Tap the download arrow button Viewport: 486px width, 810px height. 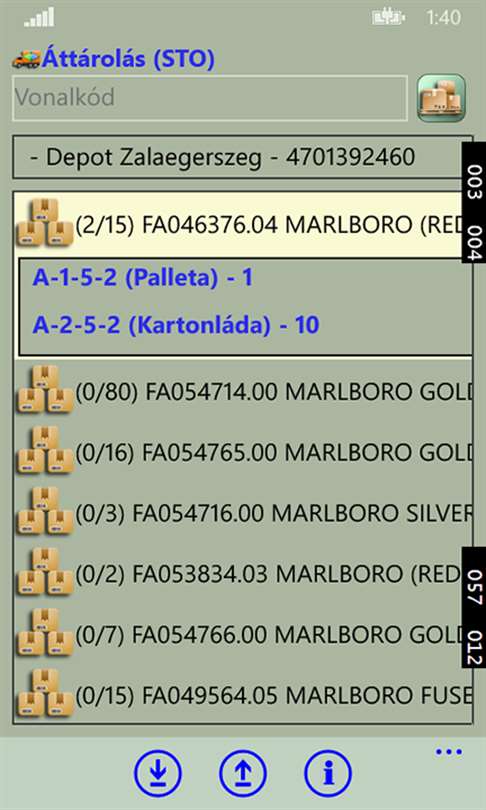pos(158,773)
